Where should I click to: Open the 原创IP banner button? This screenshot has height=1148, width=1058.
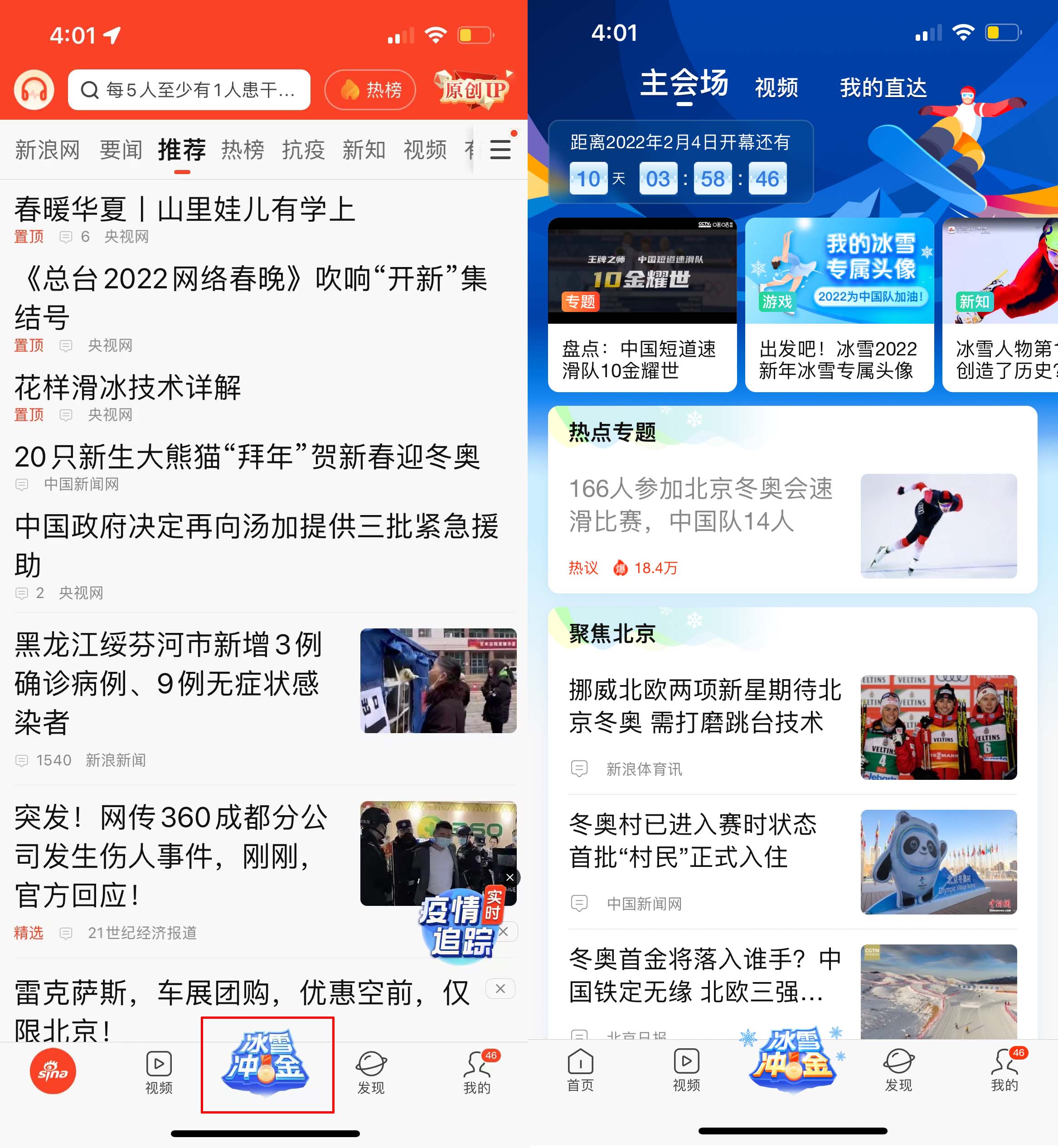473,90
